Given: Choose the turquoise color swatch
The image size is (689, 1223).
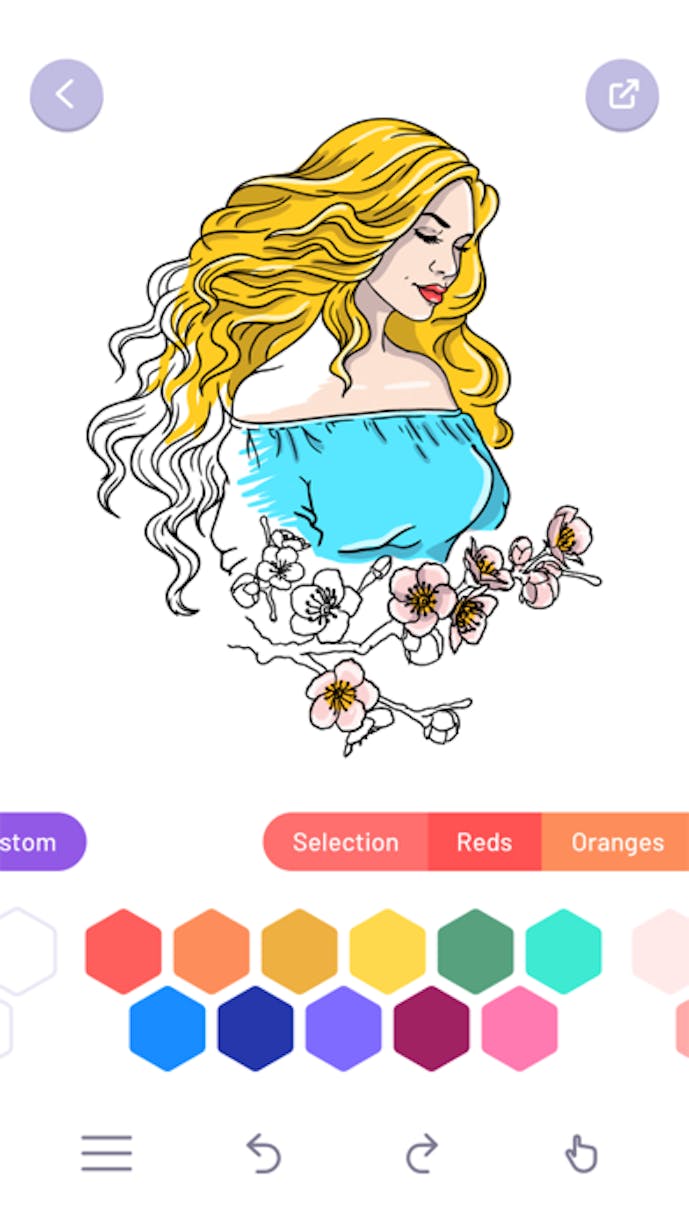Looking at the screenshot, I should 563,951.
